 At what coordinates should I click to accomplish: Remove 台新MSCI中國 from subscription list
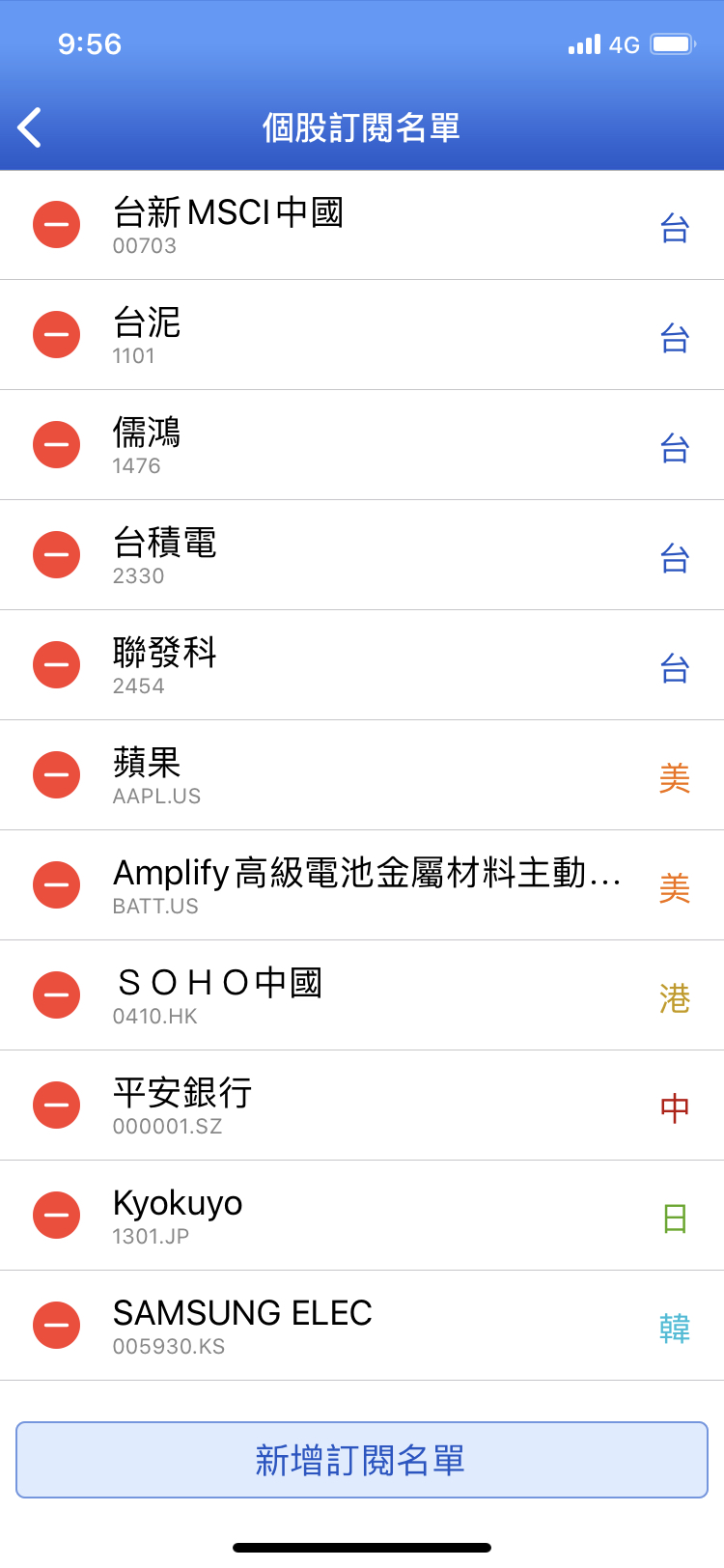pos(57,225)
